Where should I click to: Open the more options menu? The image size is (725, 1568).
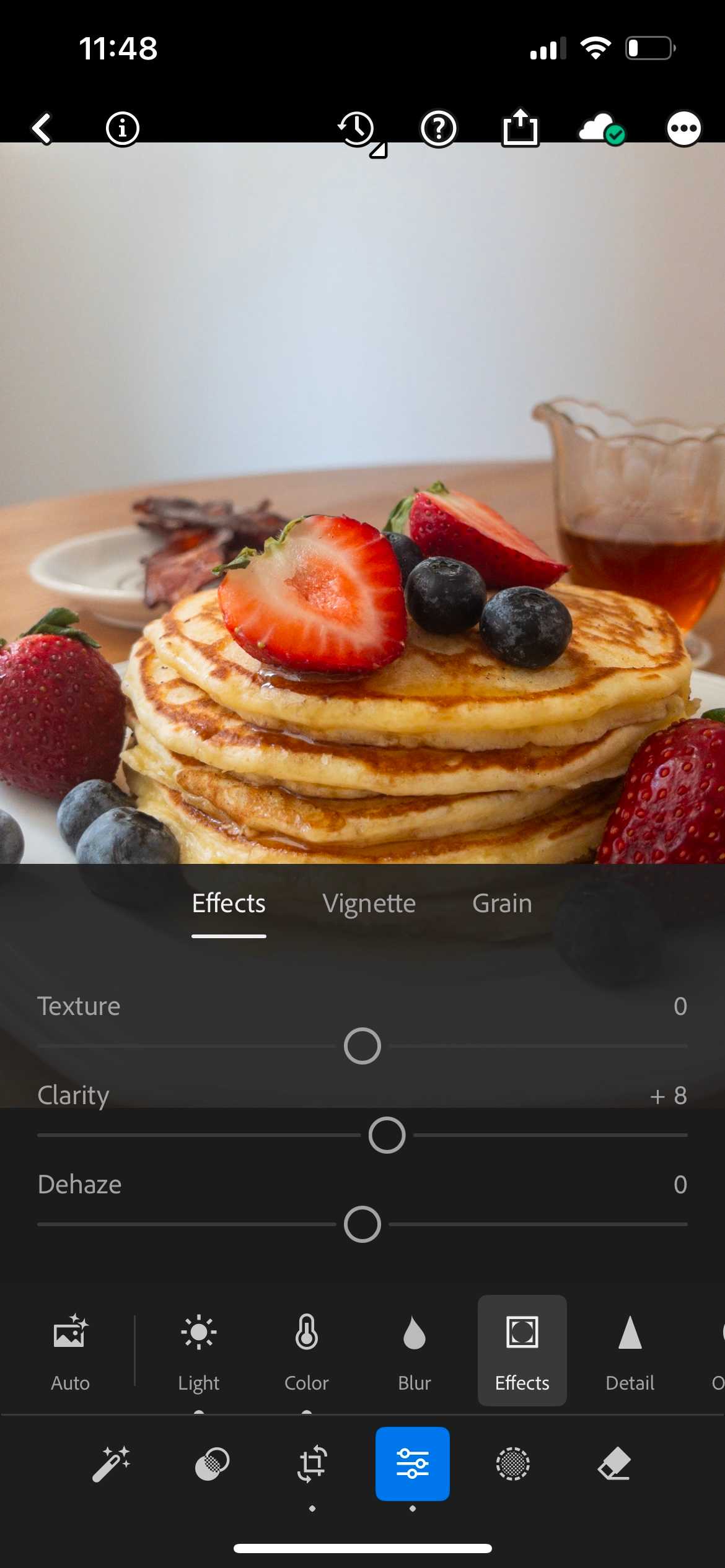(x=683, y=129)
